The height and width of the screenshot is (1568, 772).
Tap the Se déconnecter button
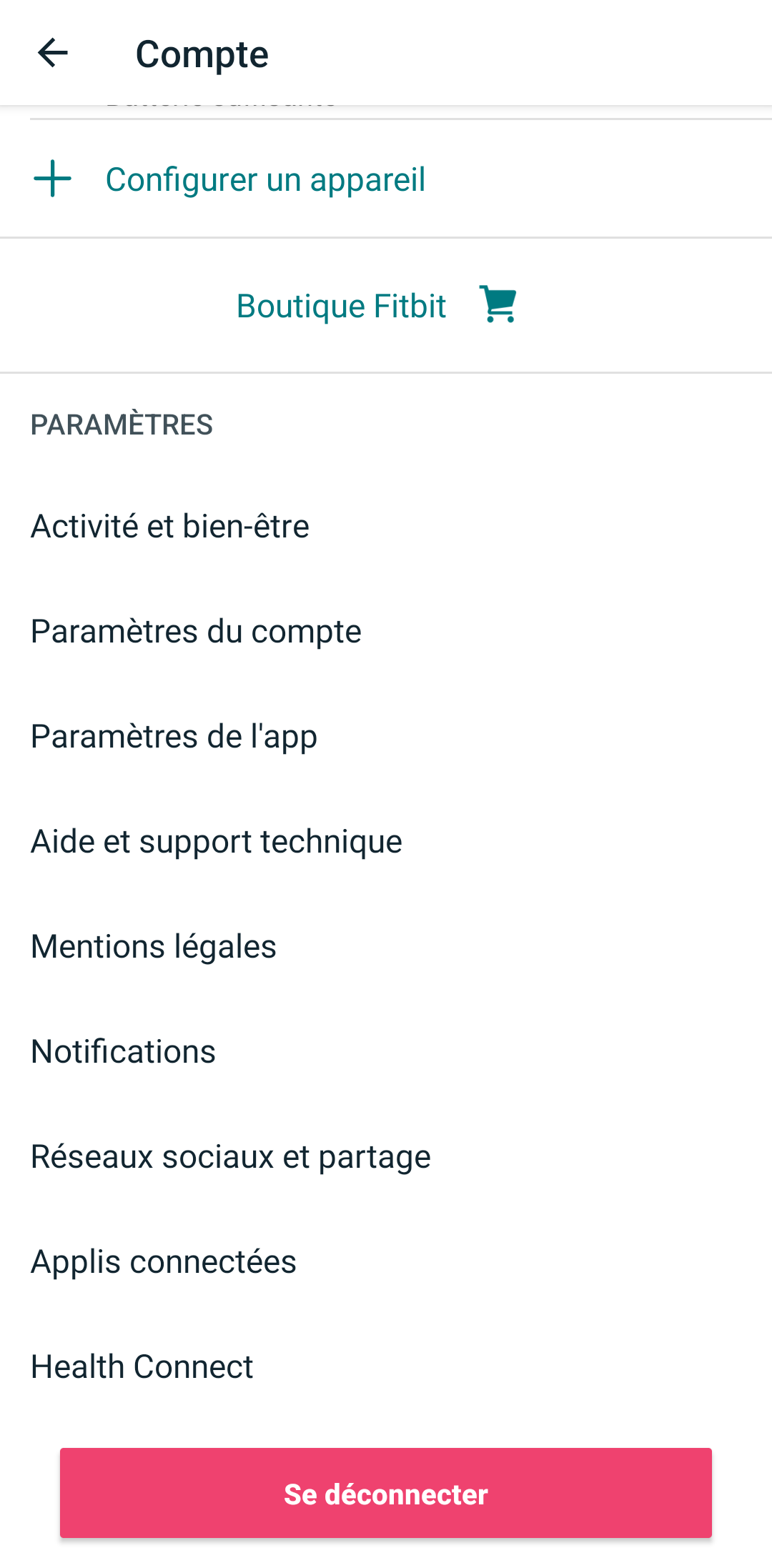click(x=386, y=1494)
